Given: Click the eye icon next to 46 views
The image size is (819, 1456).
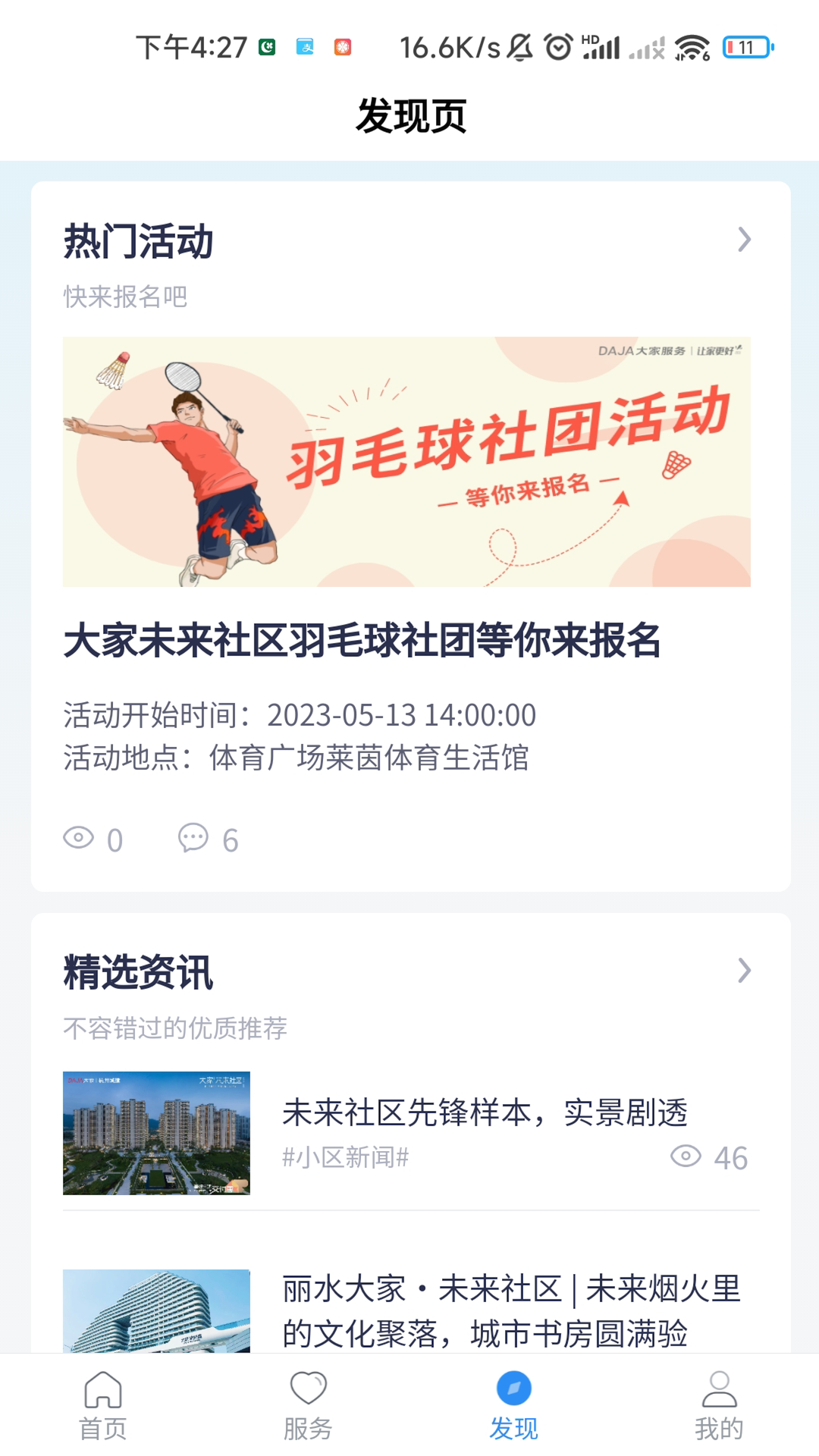Looking at the screenshot, I should [x=686, y=1157].
